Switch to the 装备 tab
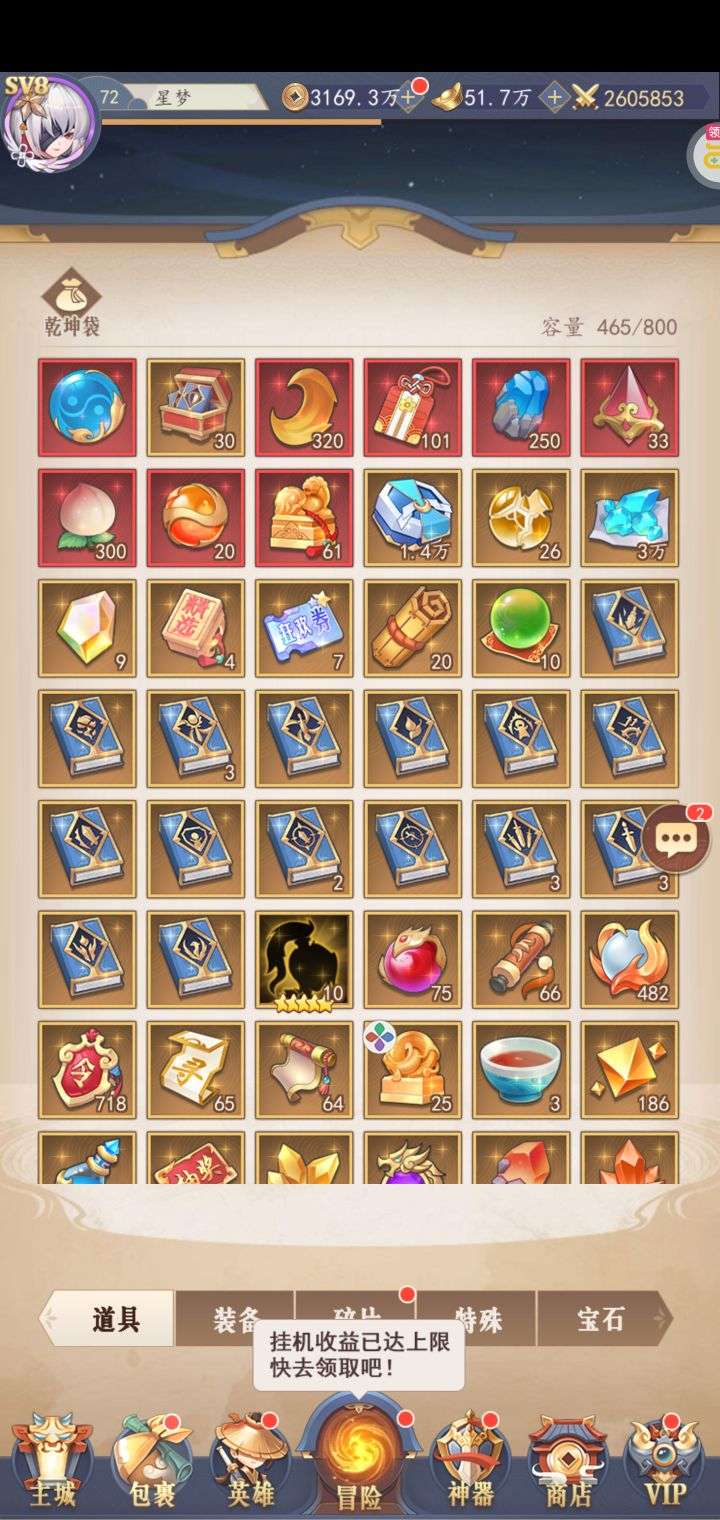The height and width of the screenshot is (1520, 720). point(236,1319)
